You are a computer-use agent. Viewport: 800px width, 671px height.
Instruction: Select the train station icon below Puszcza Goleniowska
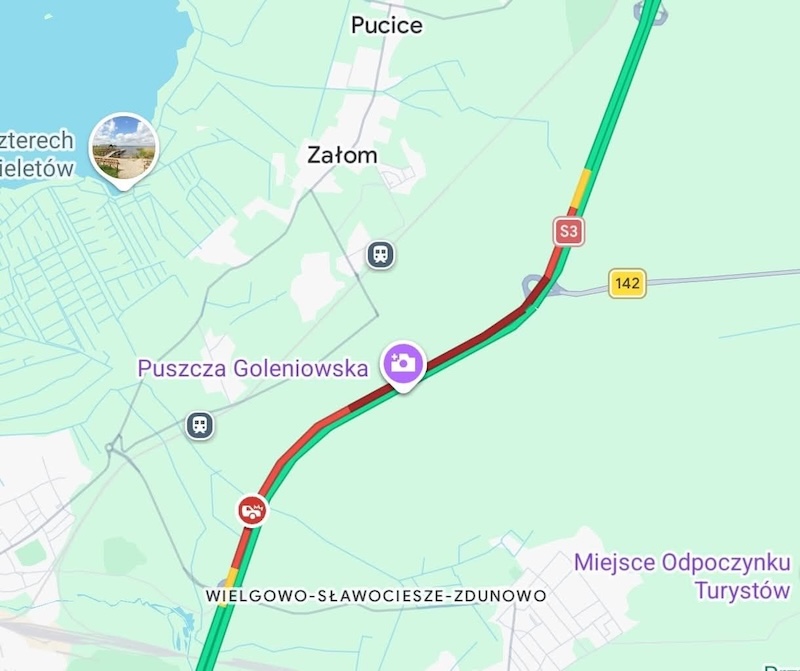[x=201, y=426]
